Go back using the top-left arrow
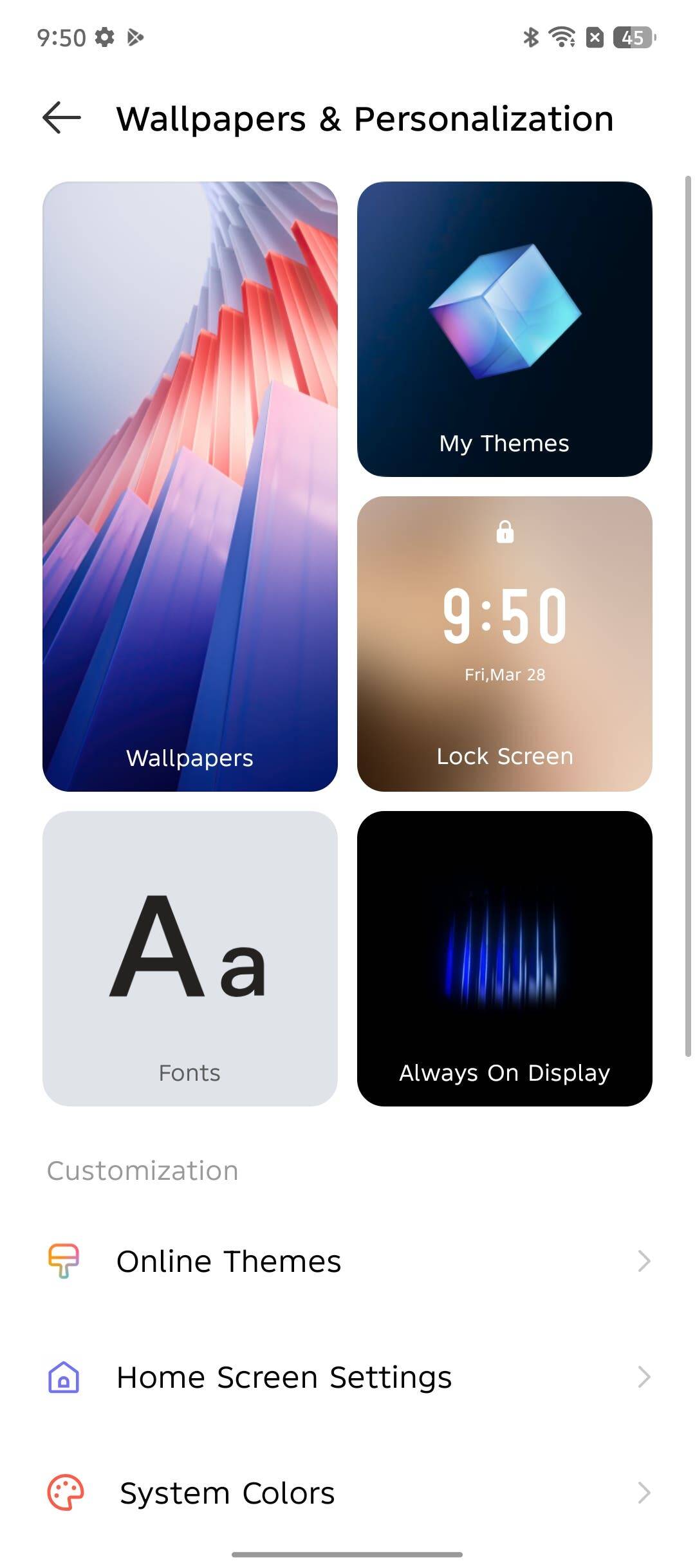The height and width of the screenshot is (1568, 695). (62, 118)
